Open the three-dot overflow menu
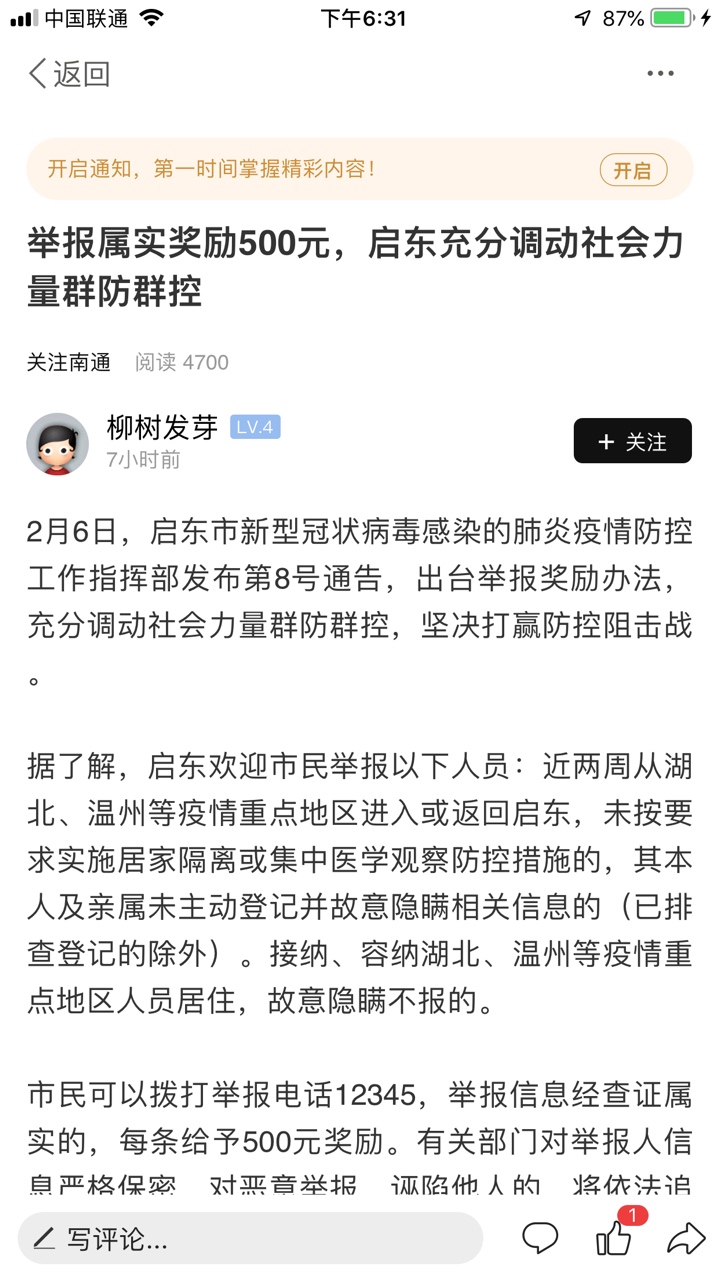 pyautogui.click(x=660, y=74)
